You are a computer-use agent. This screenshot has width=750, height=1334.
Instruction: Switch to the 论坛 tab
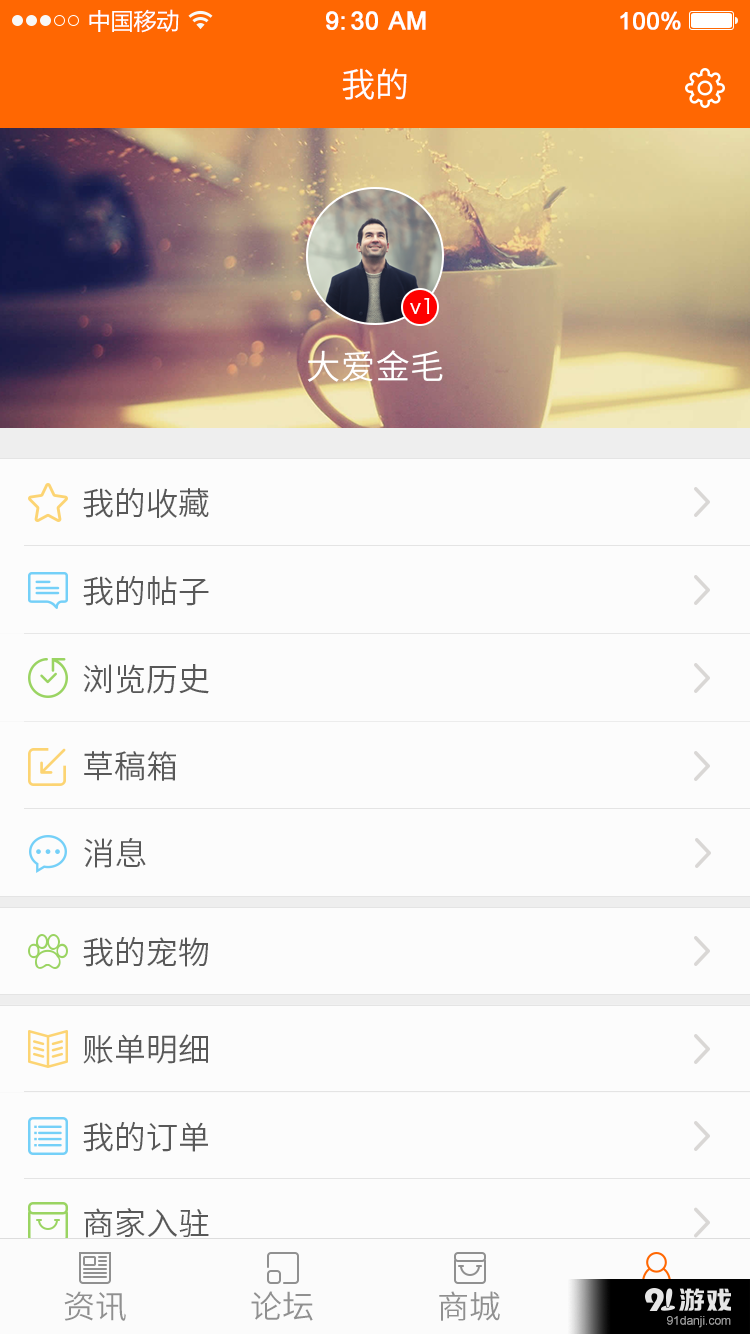[x=281, y=1287]
